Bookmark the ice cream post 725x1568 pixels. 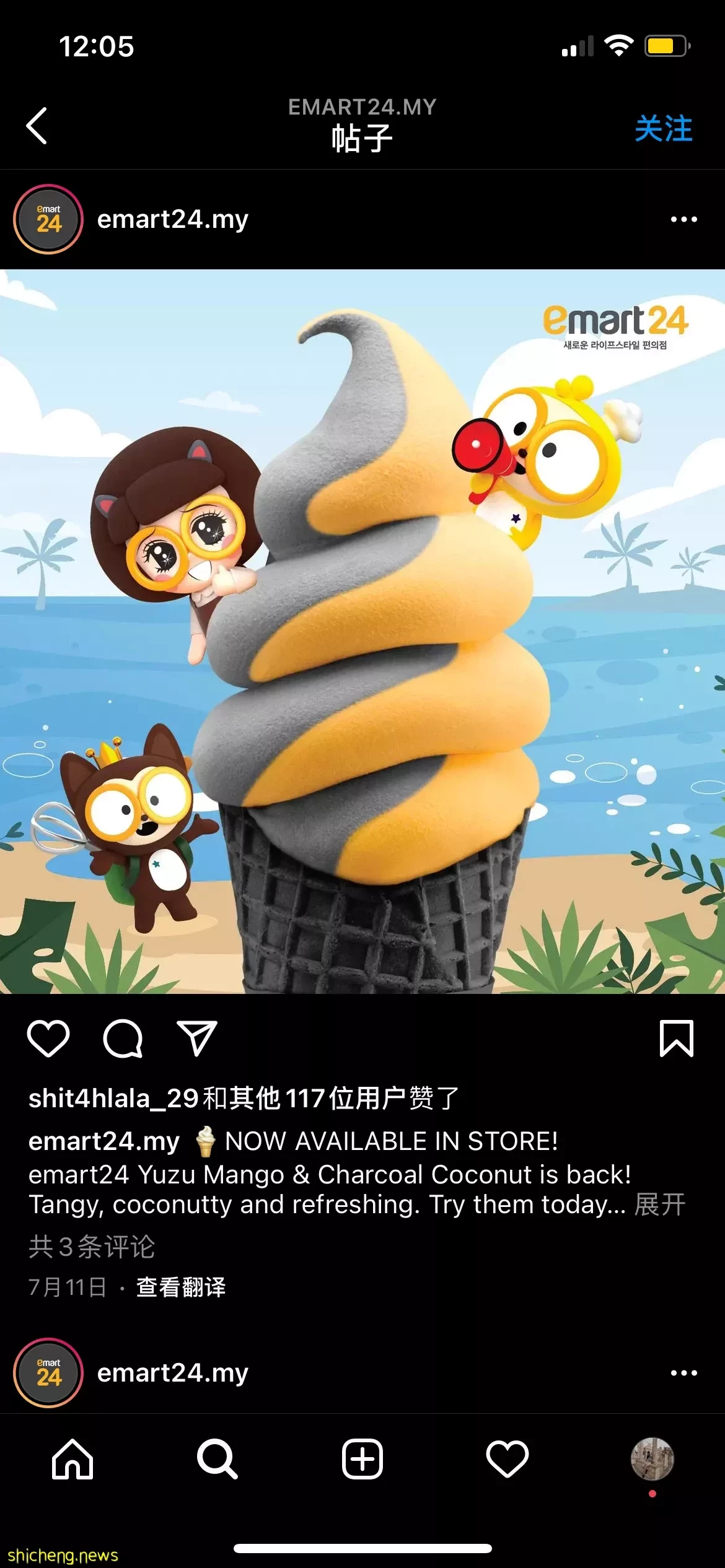(x=676, y=1039)
